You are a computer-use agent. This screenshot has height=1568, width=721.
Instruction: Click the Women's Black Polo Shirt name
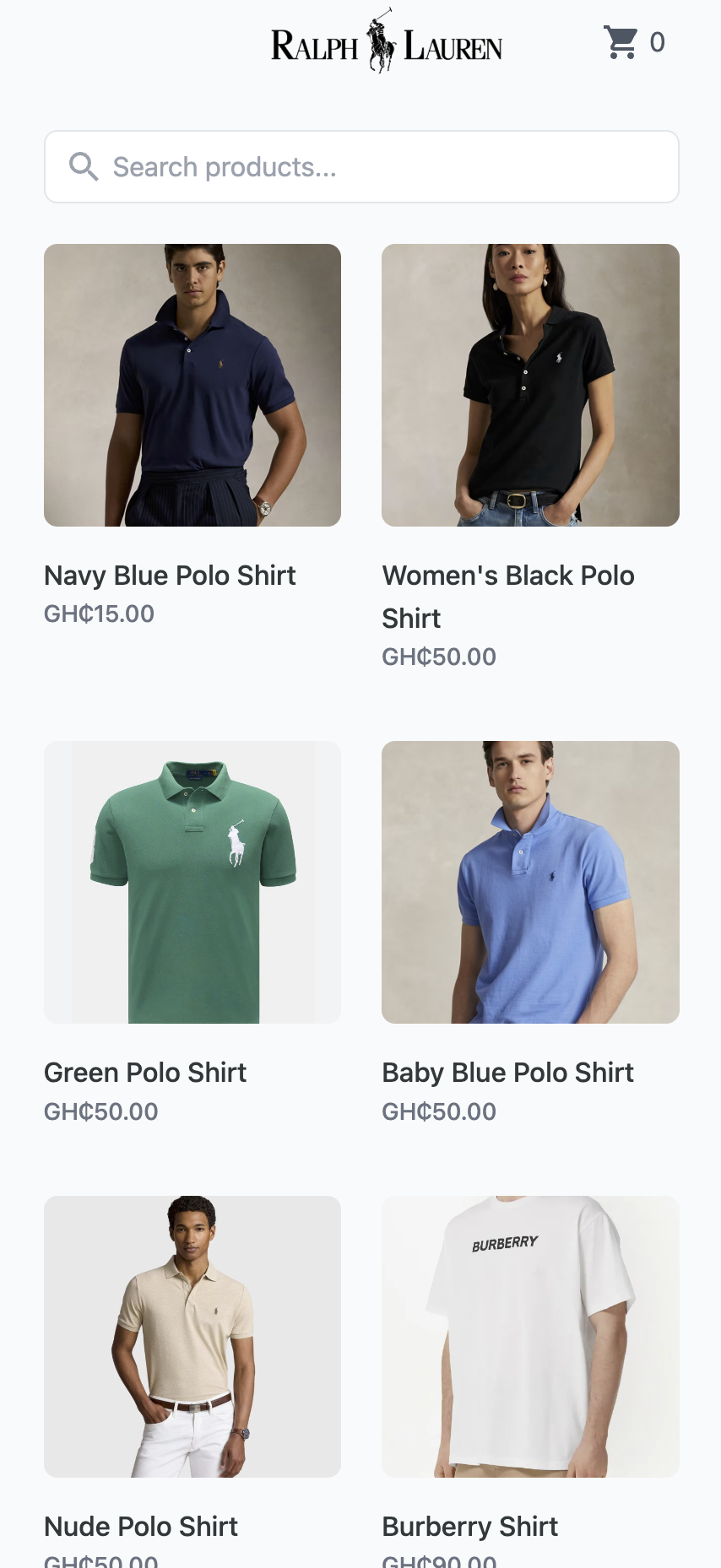click(x=507, y=597)
